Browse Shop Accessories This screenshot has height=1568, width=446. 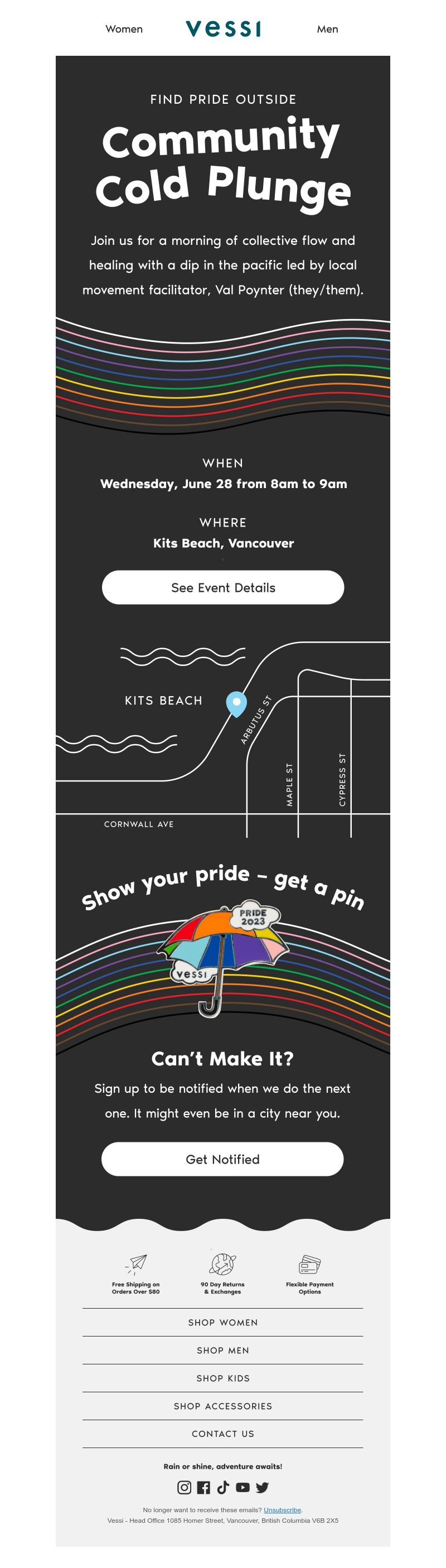(222, 1406)
